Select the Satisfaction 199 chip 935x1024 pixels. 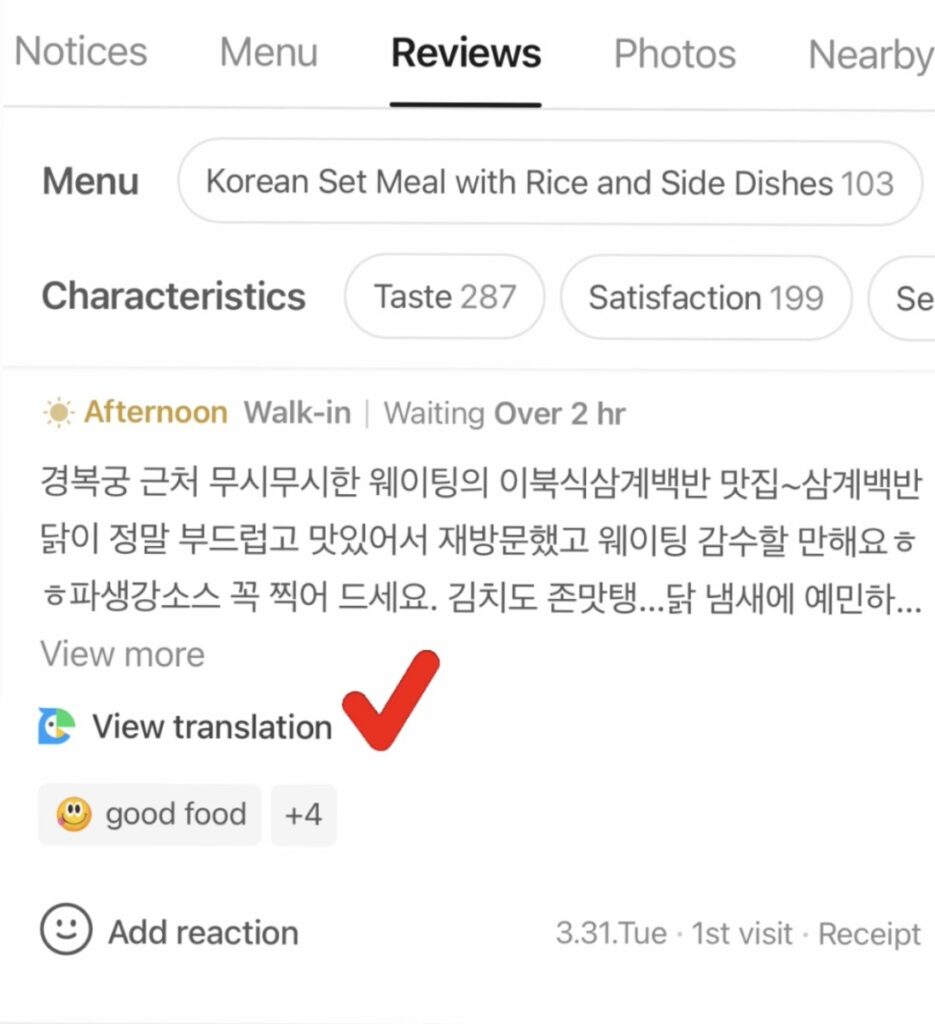pyautogui.click(x=705, y=296)
